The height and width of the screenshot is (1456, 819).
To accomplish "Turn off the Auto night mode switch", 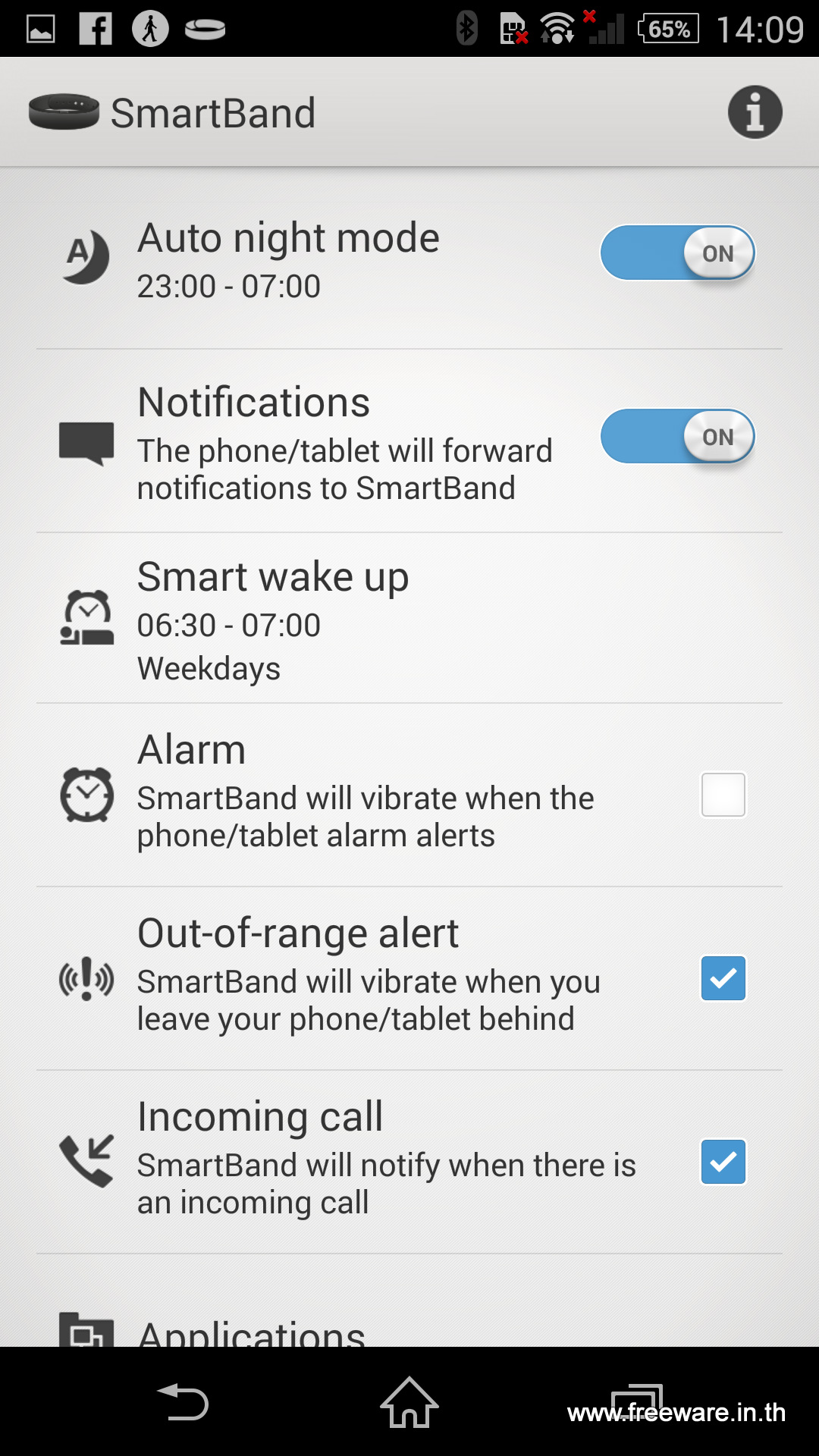I will click(x=678, y=253).
